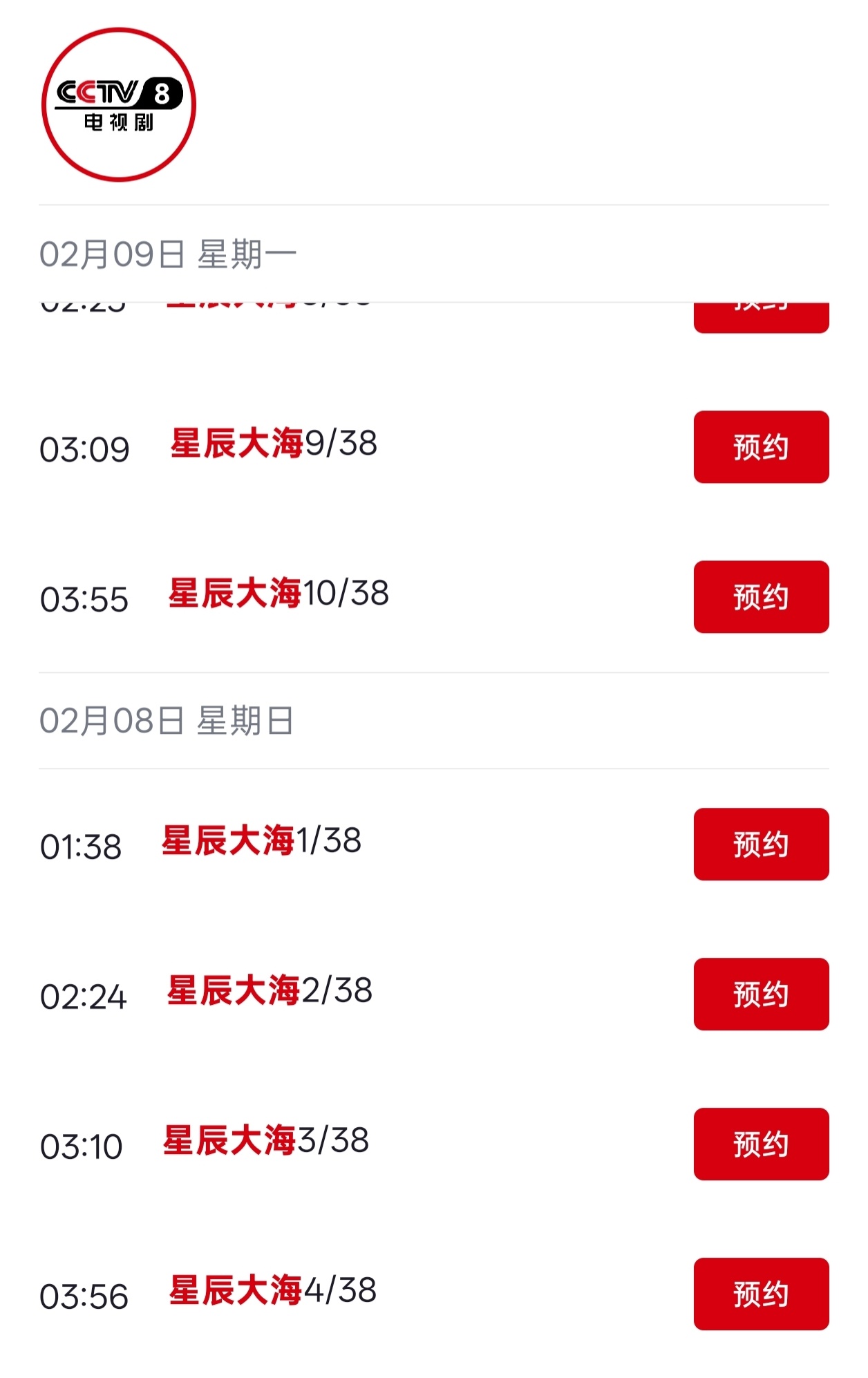Click the topmost partially visible 预约 button
This screenshot has width=868, height=1378.
coord(760,311)
